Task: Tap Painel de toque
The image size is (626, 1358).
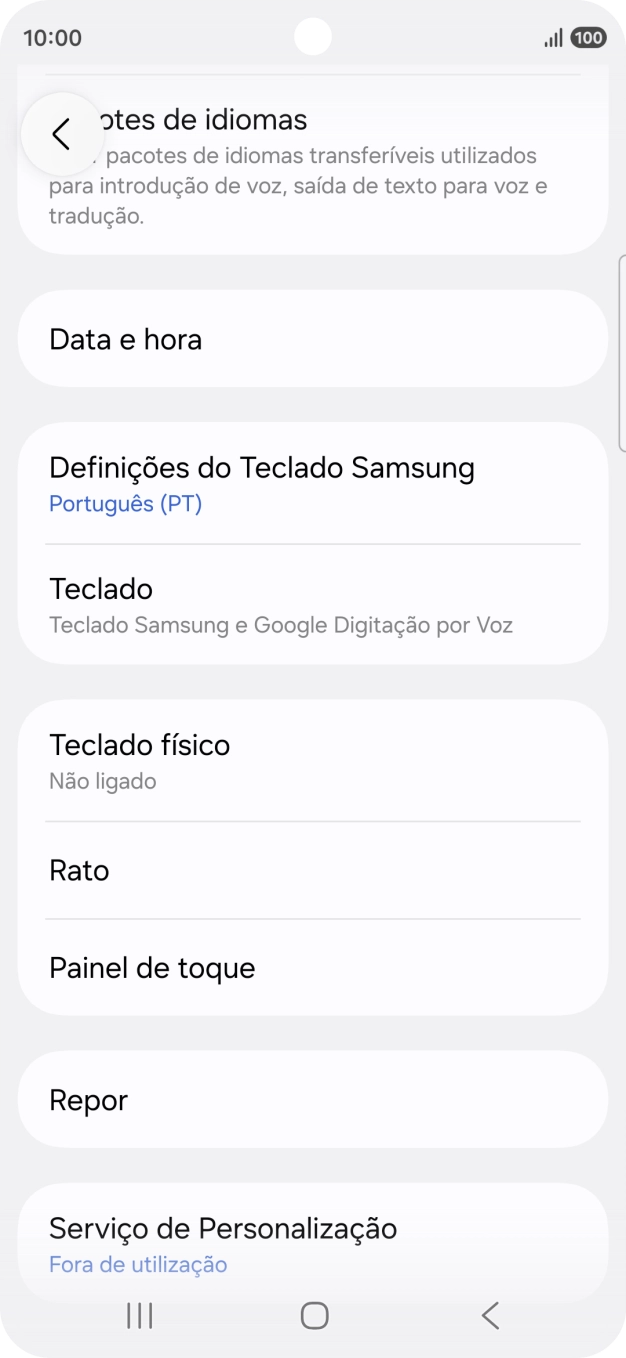Action: coord(312,968)
